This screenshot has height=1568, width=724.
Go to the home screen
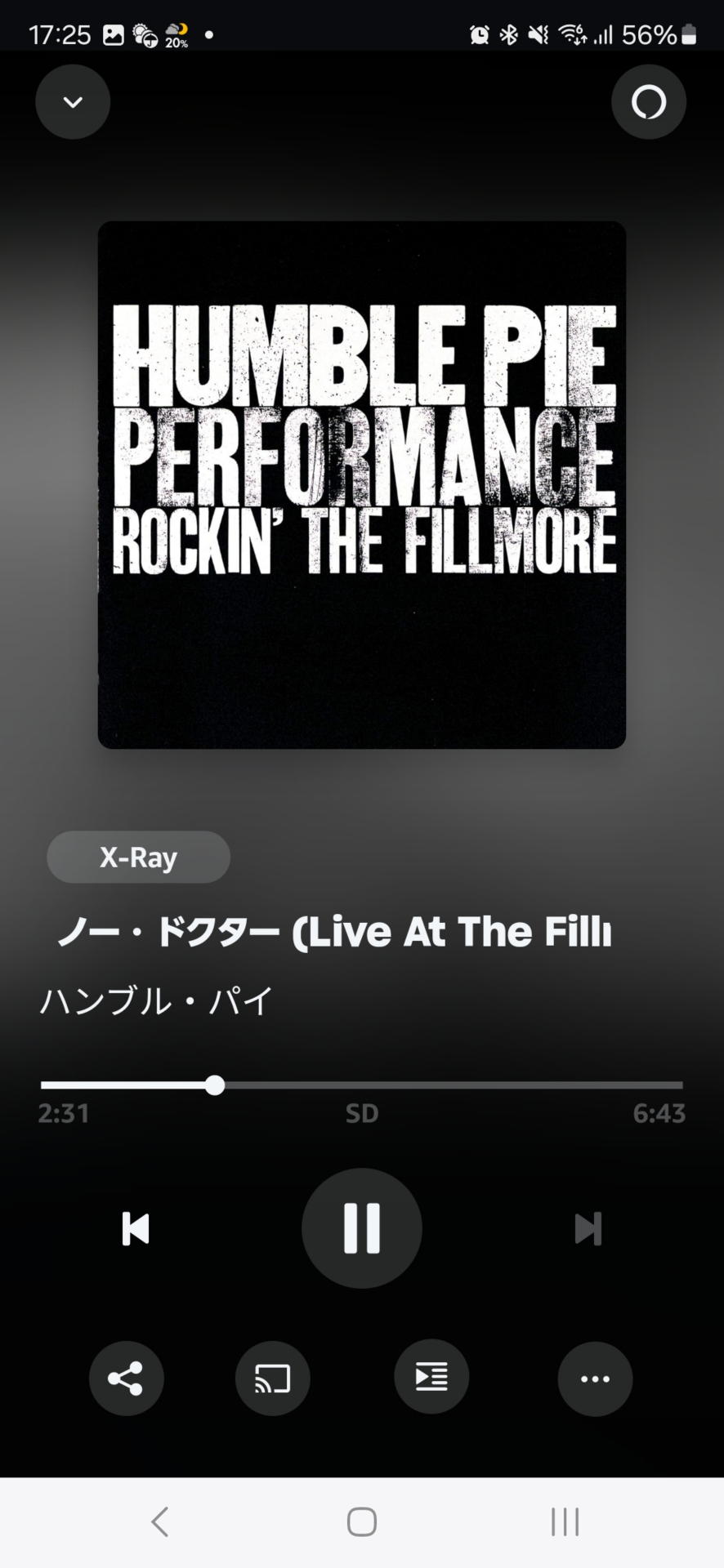tap(361, 1521)
